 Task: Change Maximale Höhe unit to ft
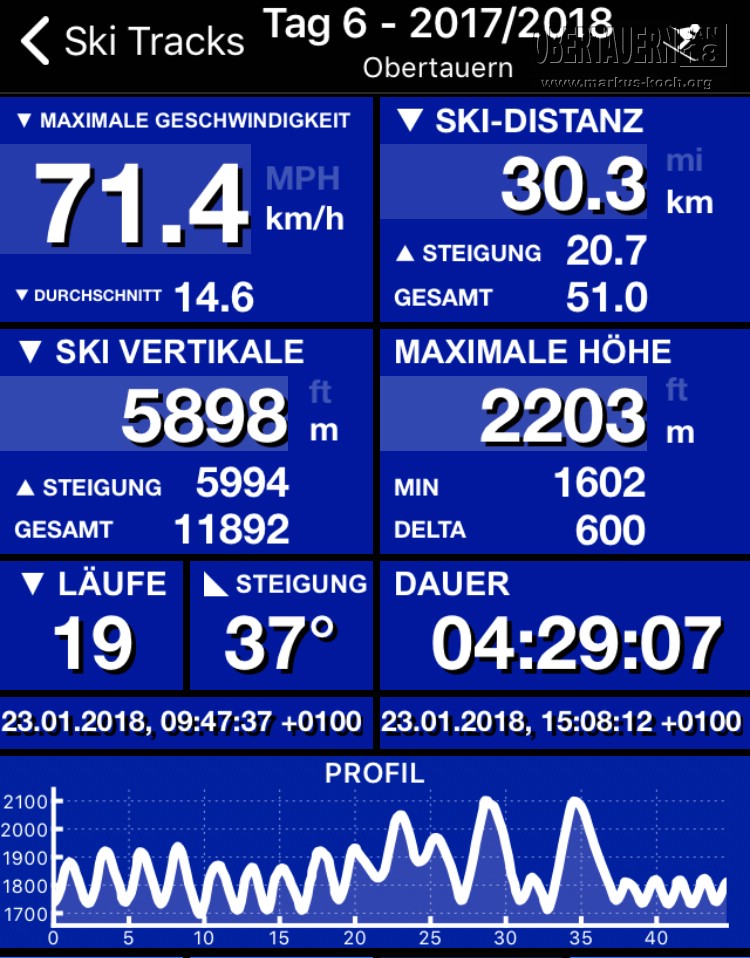679,391
